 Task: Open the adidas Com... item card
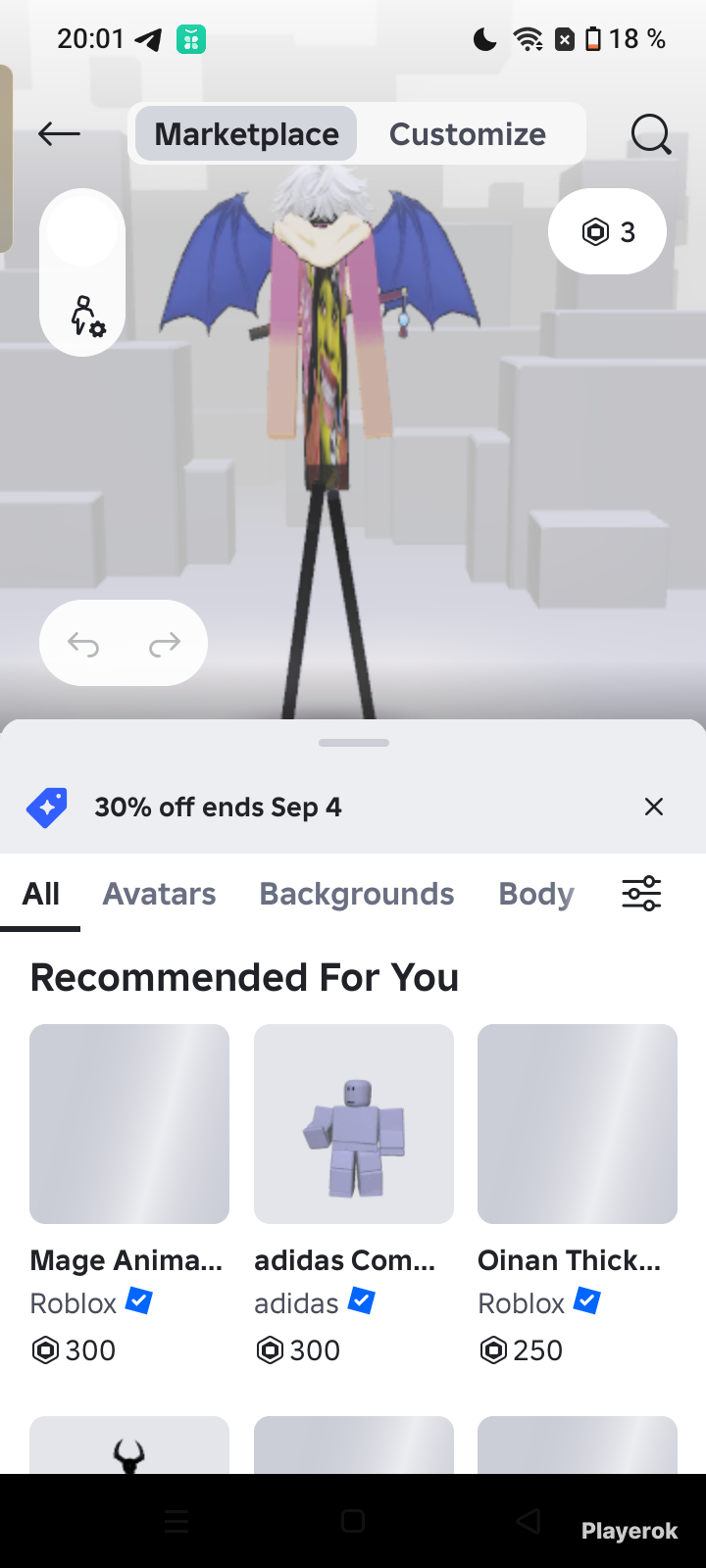[x=354, y=1196]
